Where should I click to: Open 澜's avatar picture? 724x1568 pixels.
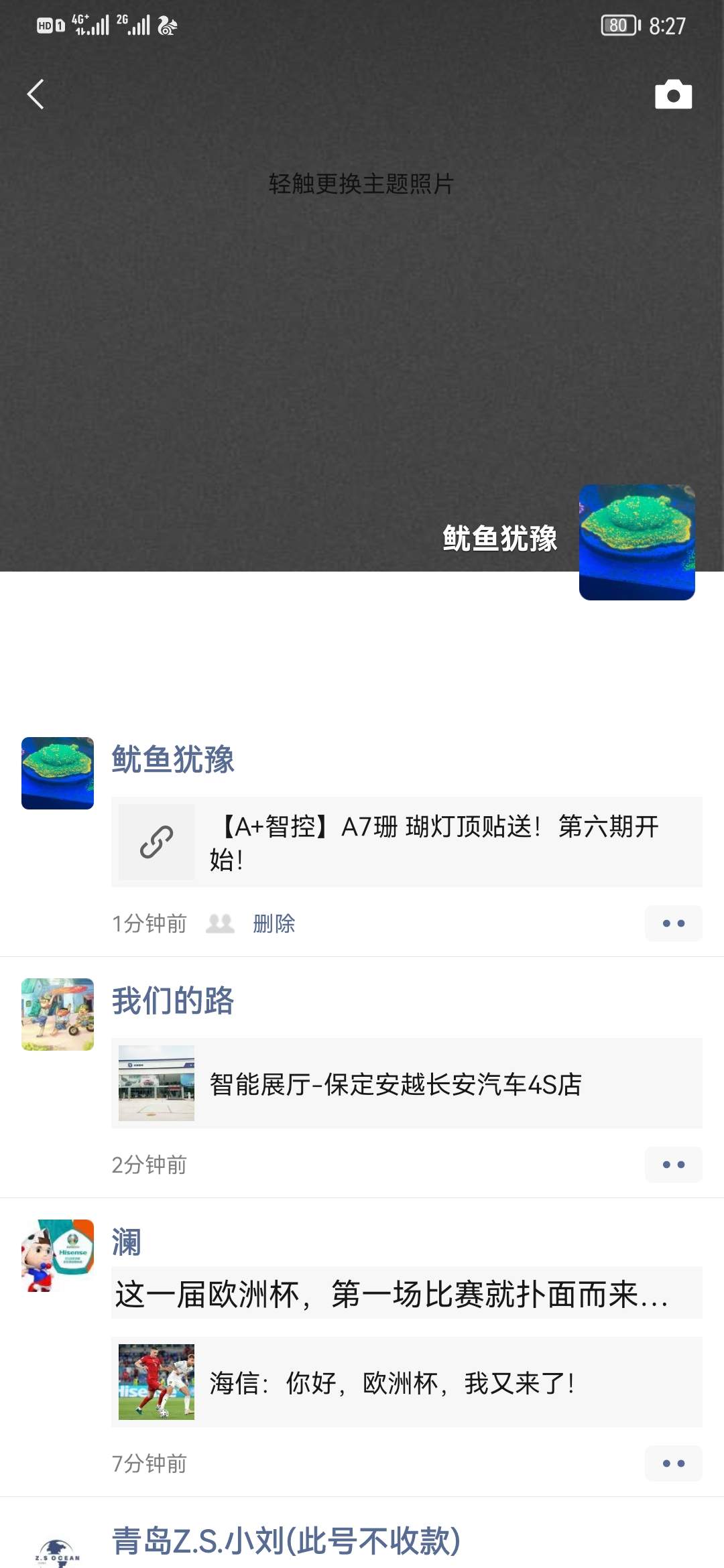(x=58, y=1256)
